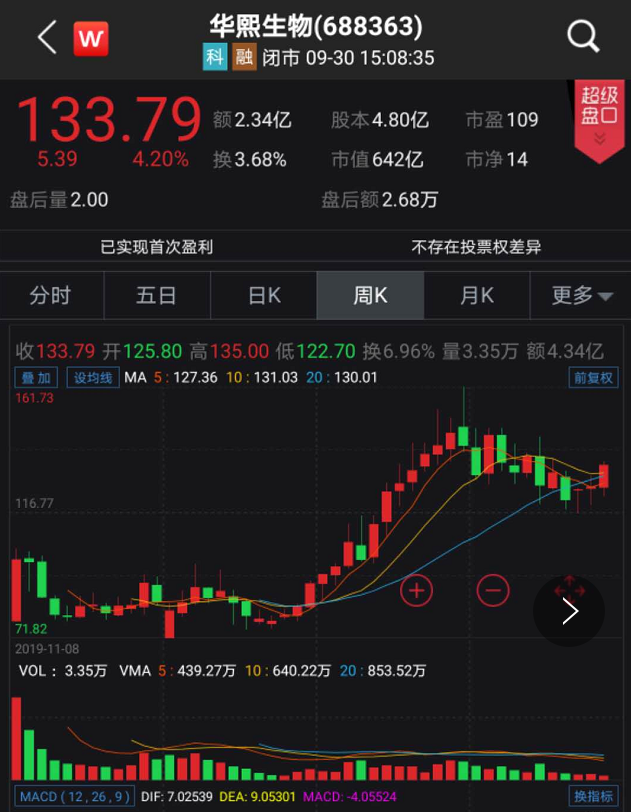Tap 换指标 to switch indicator
Viewport: 631px width, 812px height.
coord(594,796)
